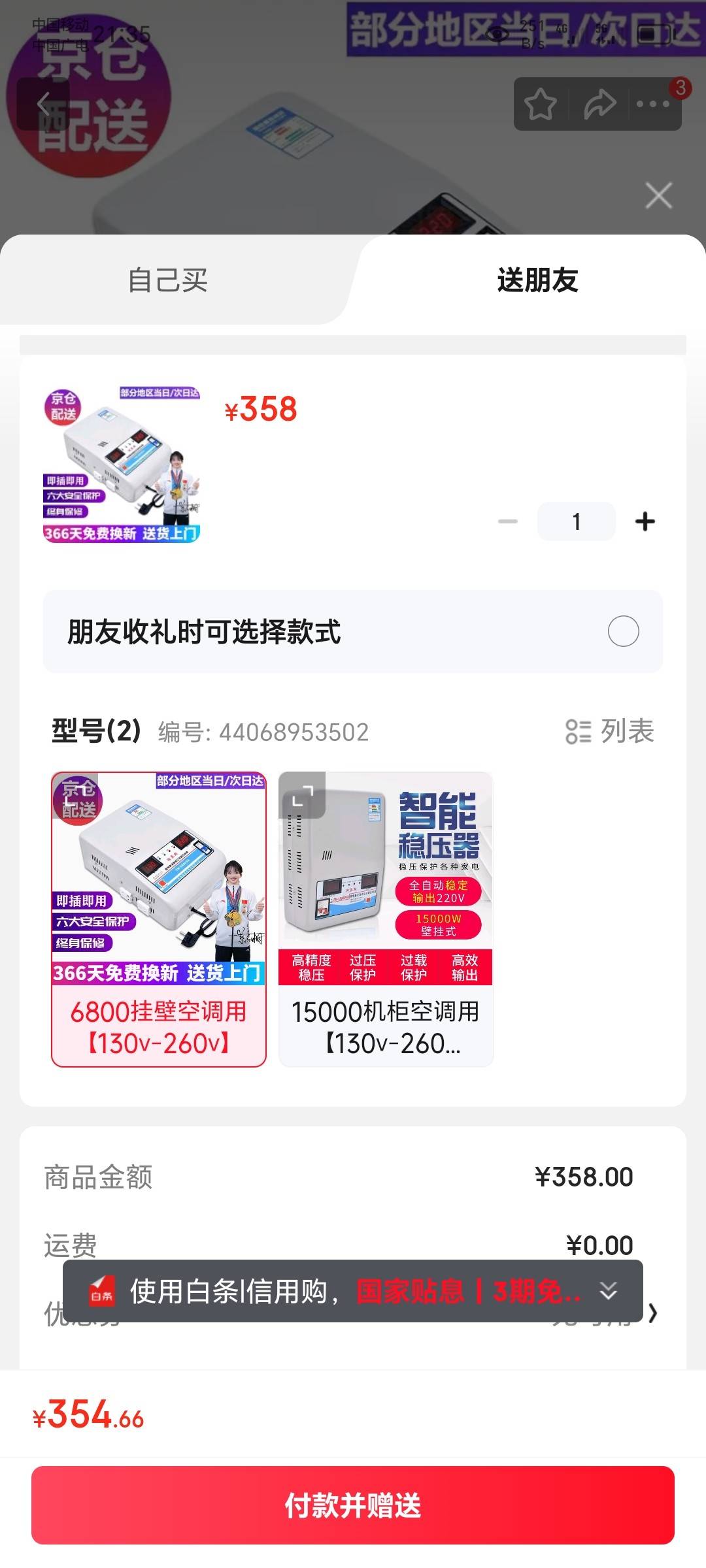Choose the 6800挂壁空调用 model

click(159, 919)
